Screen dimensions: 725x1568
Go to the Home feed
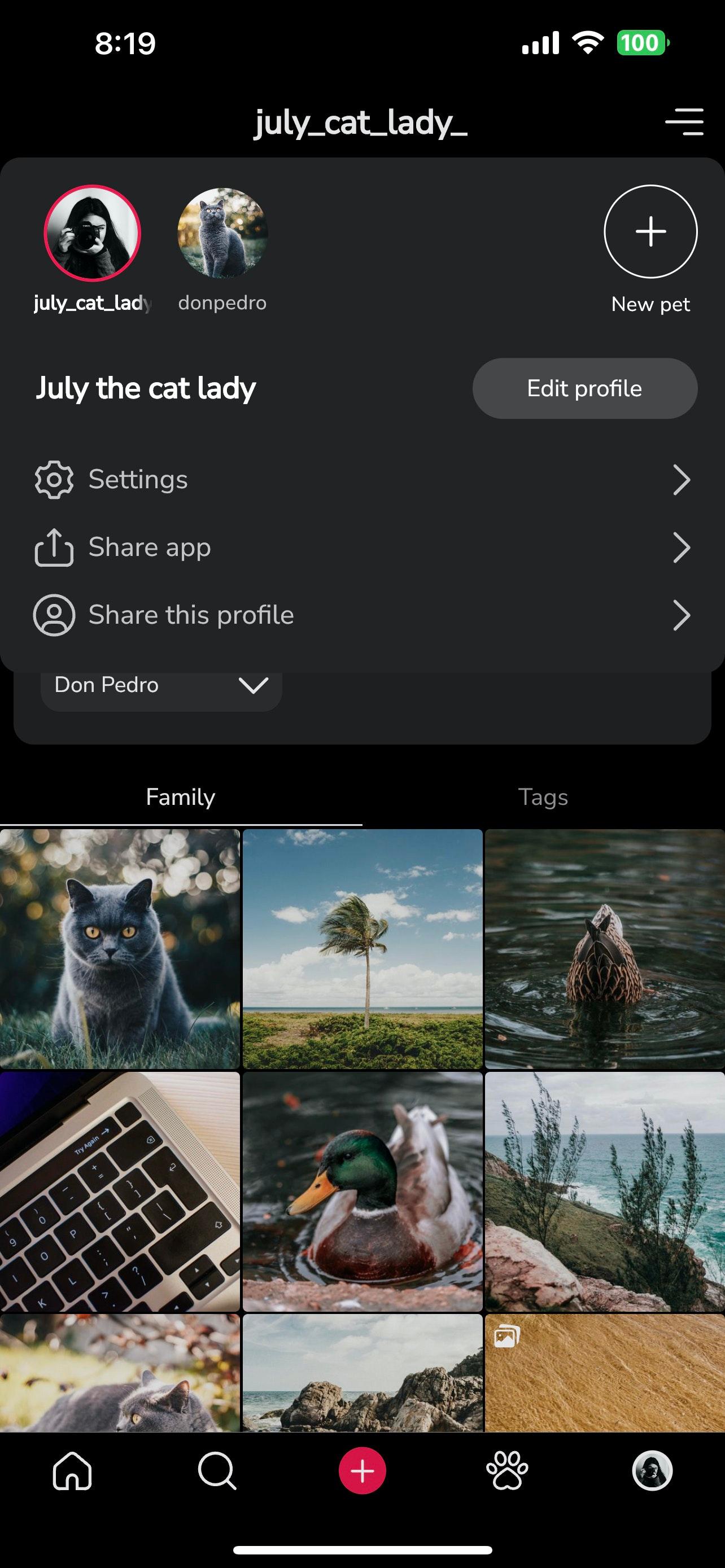[x=72, y=1470]
